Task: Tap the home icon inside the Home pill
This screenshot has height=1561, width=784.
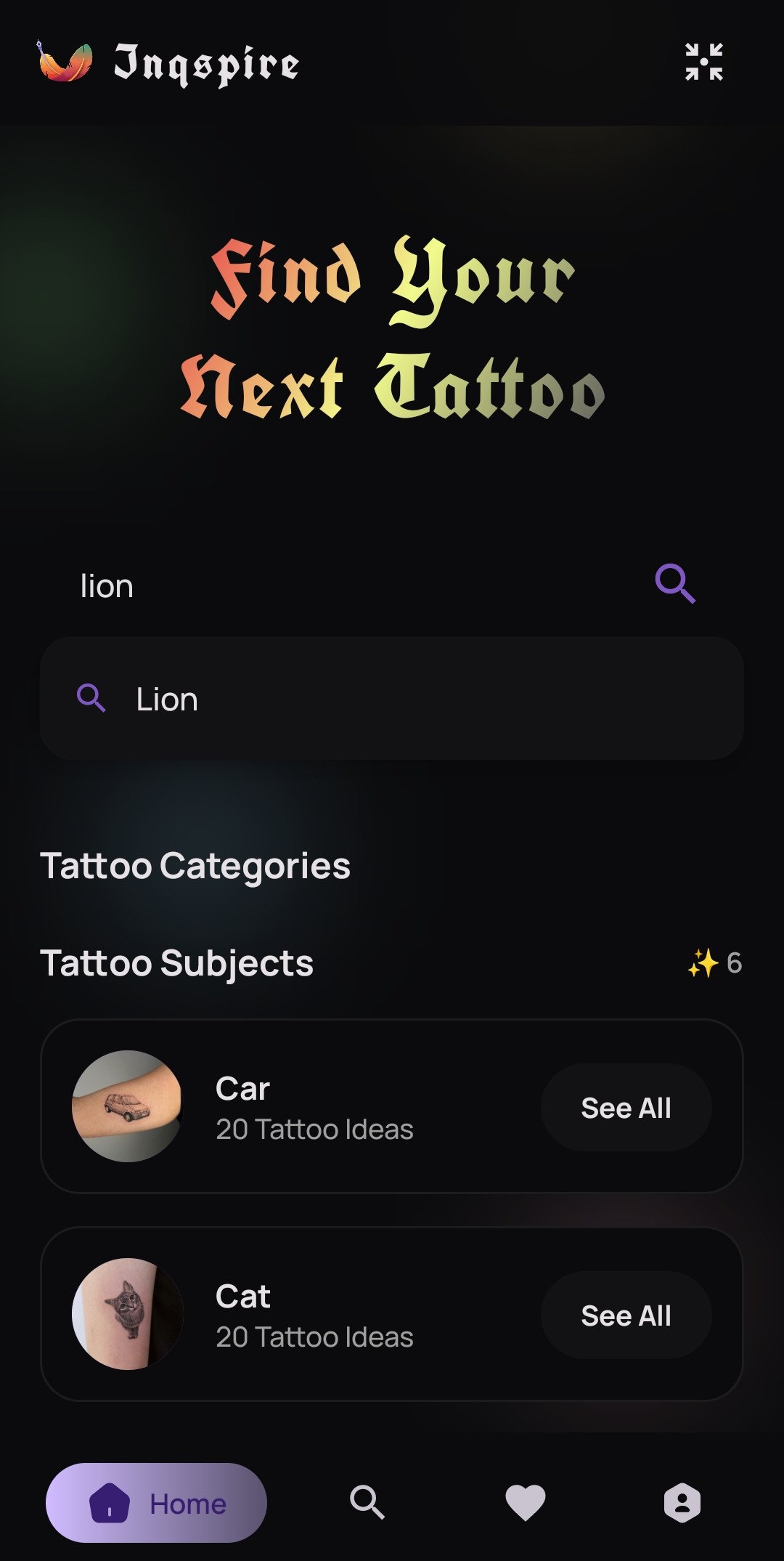Action: point(110,1504)
